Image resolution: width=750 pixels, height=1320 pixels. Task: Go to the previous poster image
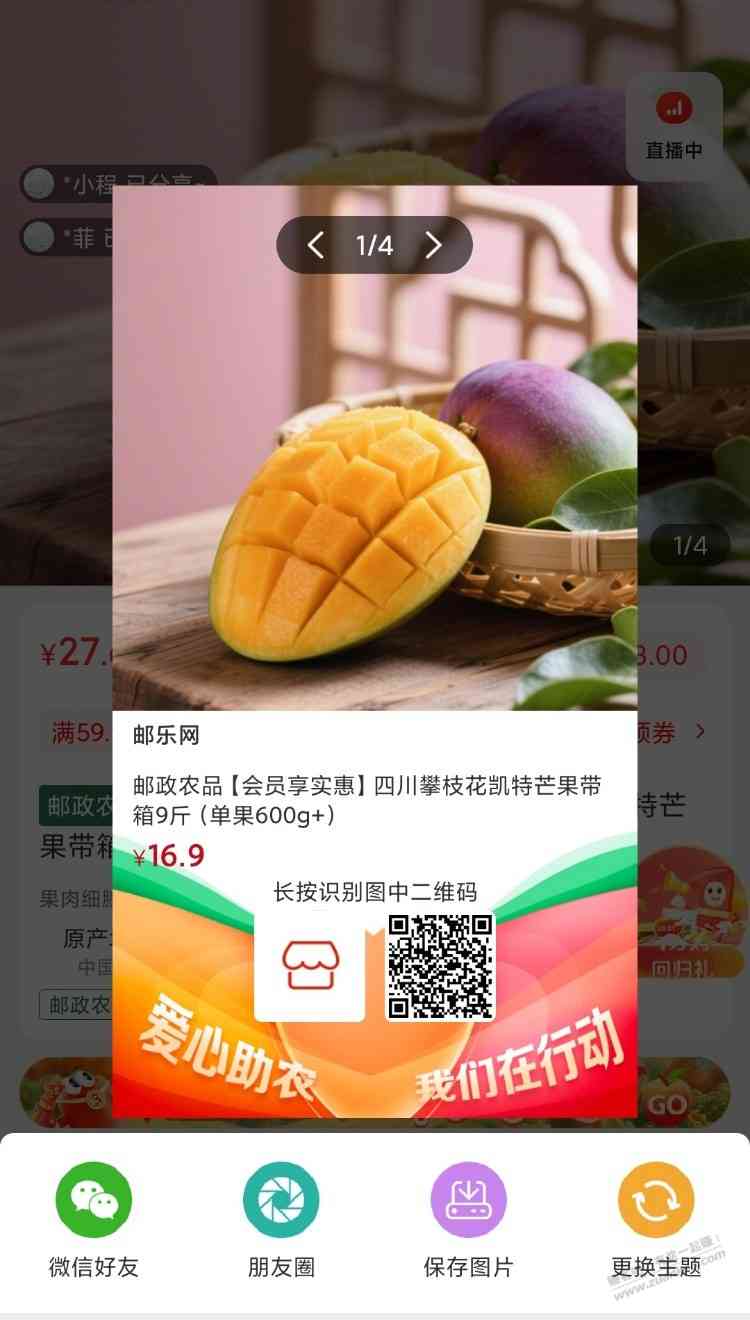point(316,245)
